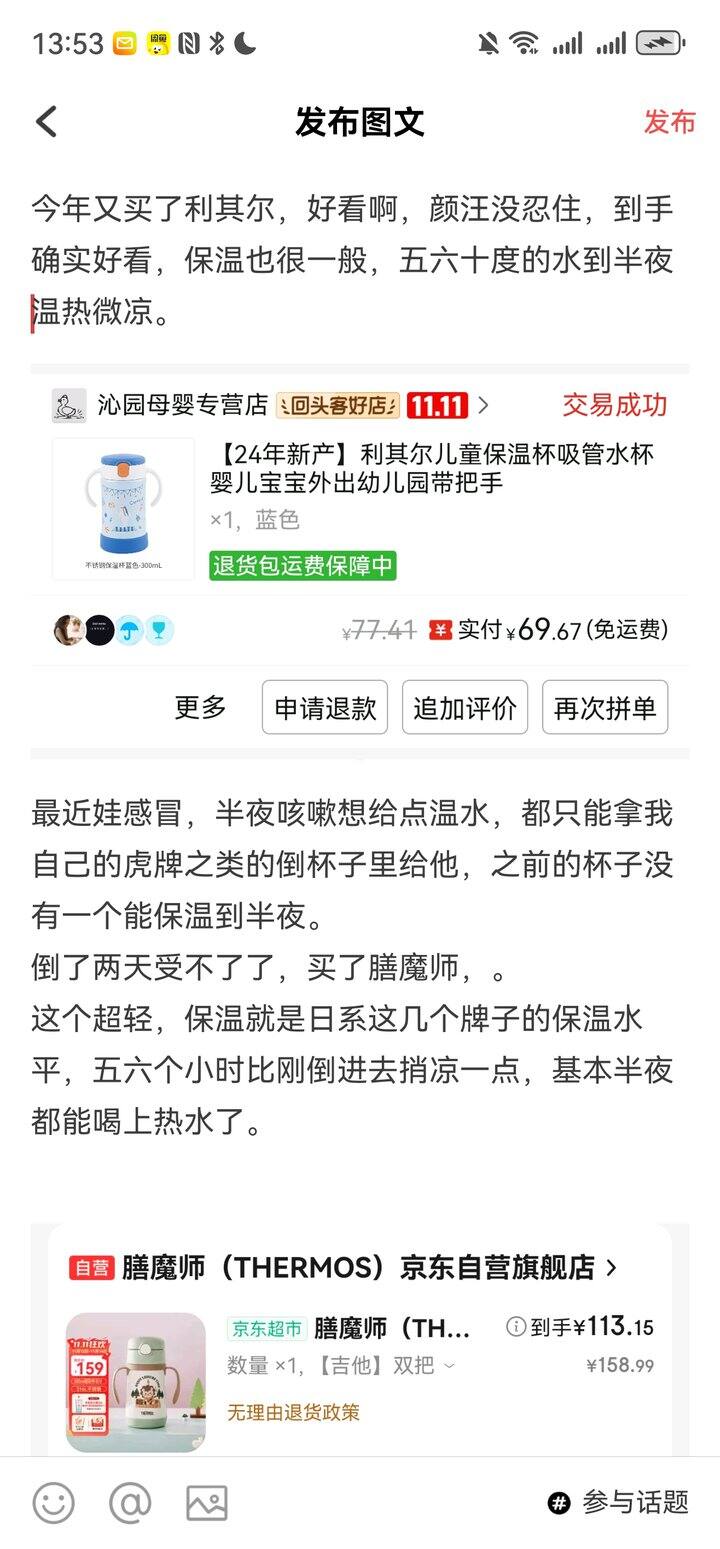Mention someone with the @ icon
Screen dimensions: 720x1549
[x=130, y=1502]
